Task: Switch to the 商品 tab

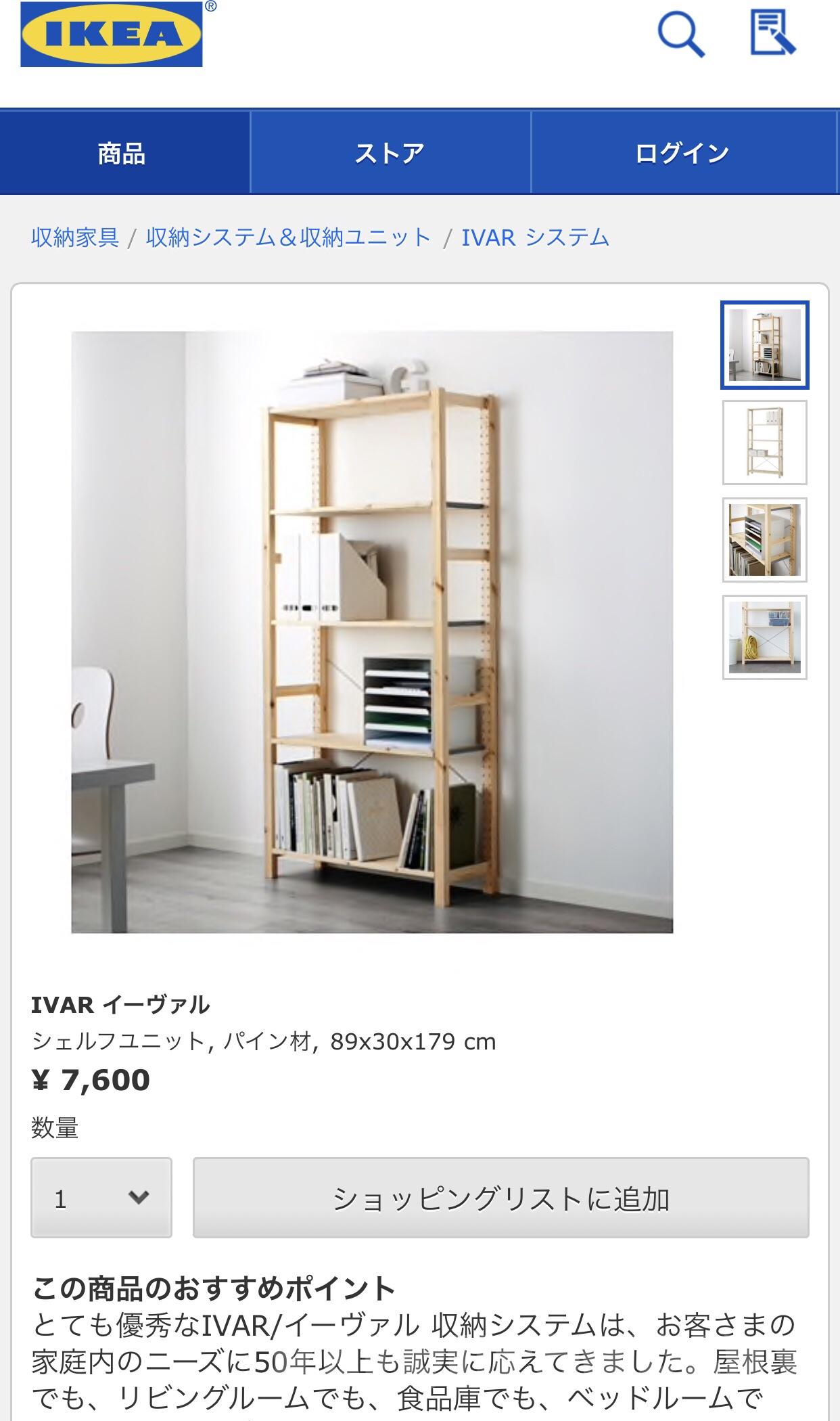Action: pyautogui.click(x=122, y=153)
